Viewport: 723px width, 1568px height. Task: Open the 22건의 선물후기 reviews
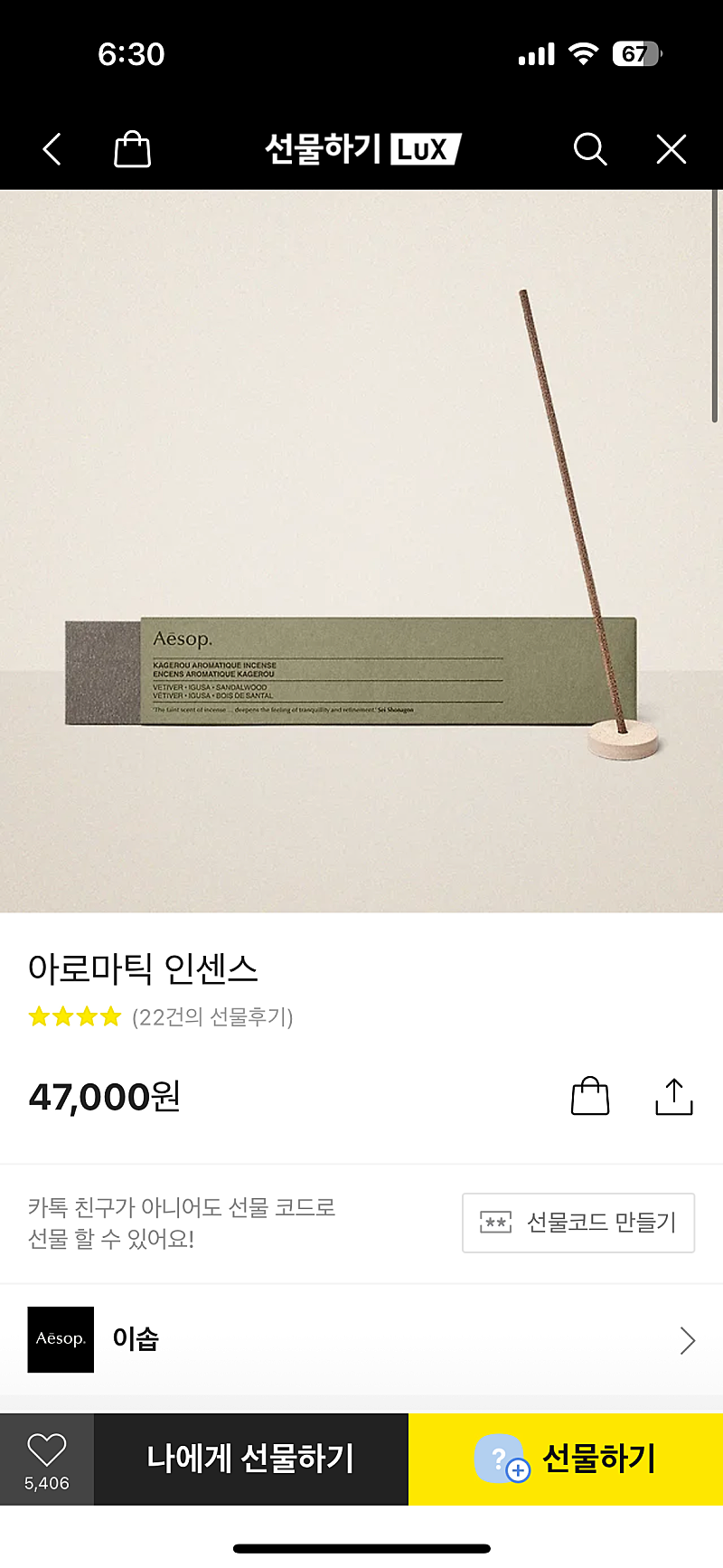coord(211,1017)
